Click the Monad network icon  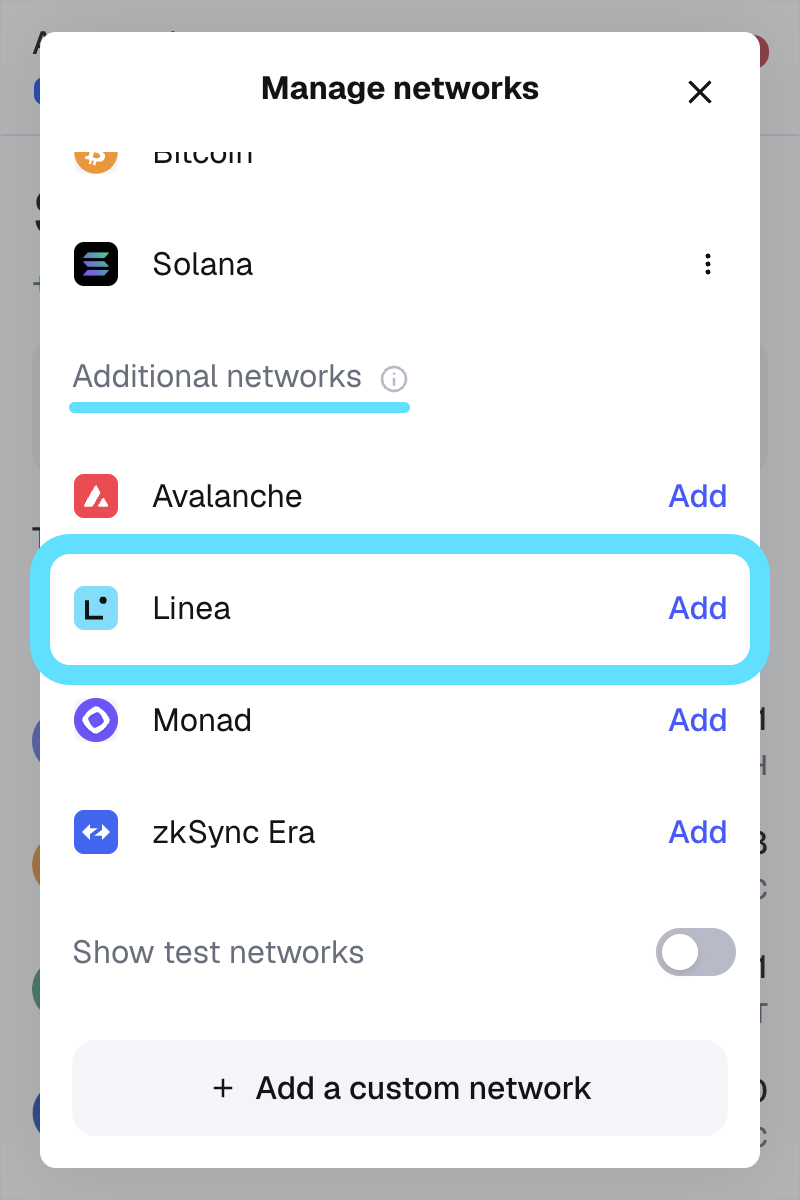tap(95, 720)
